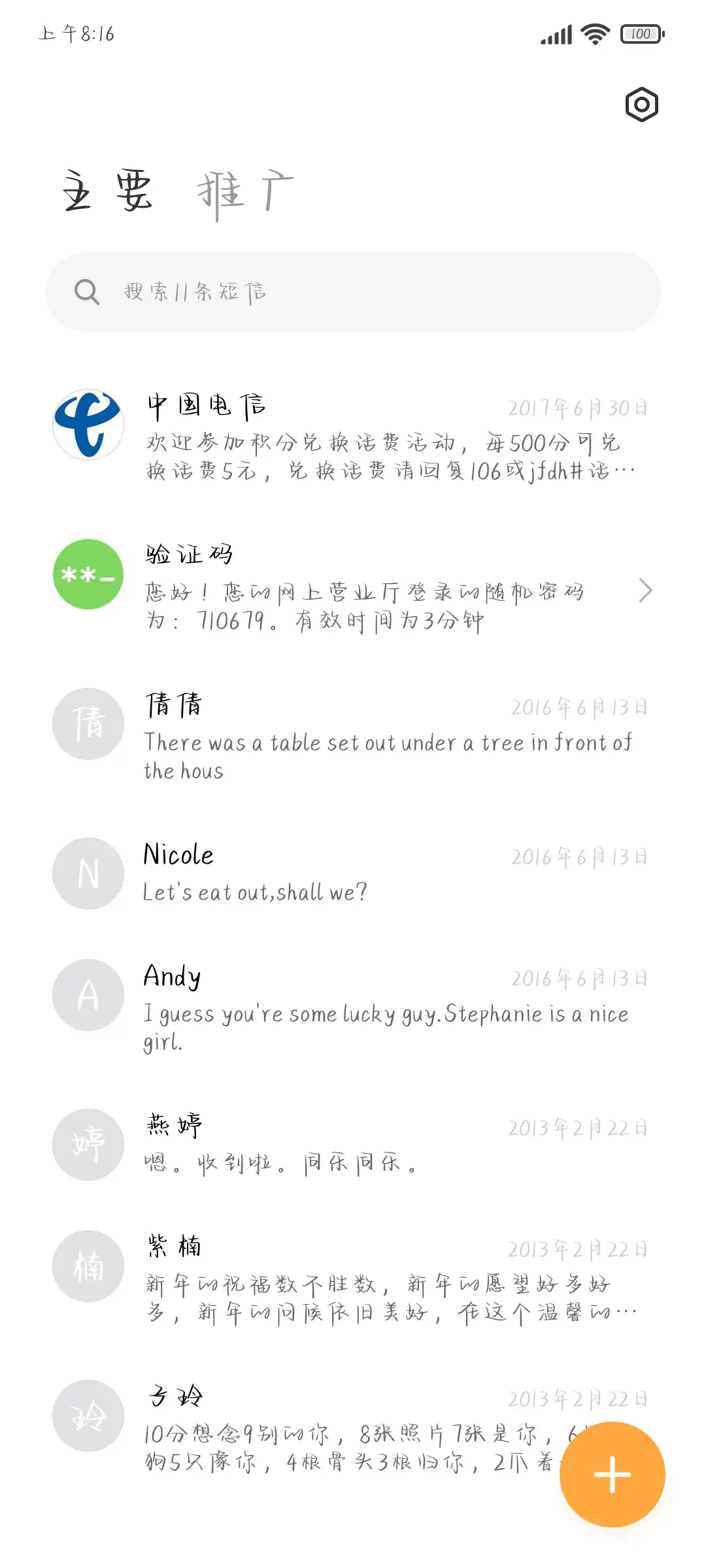Viewport: 706px width, 1568px height.
Task: Open the messaging settings gear icon
Action: point(640,105)
